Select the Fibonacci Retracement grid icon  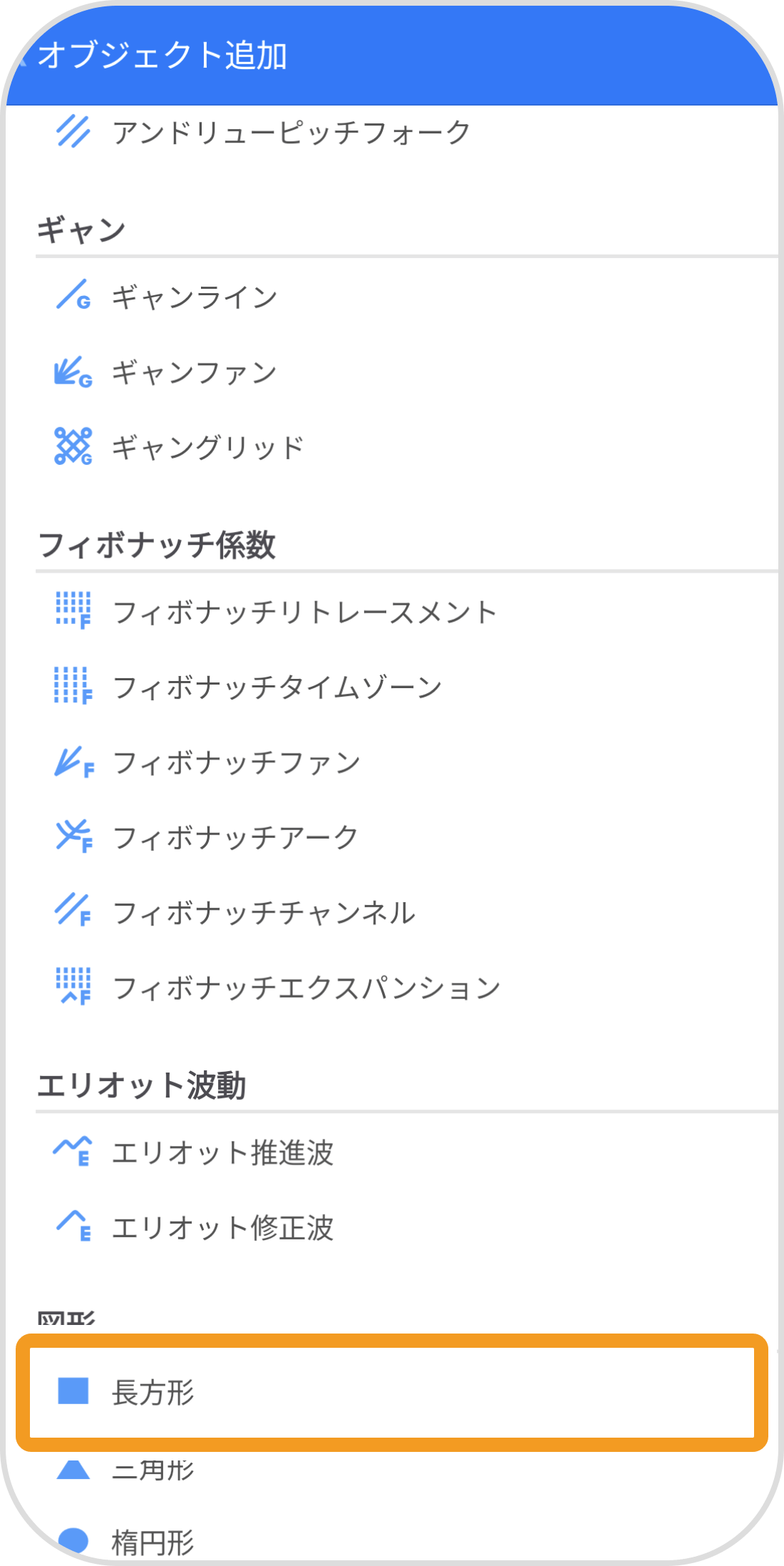74,611
